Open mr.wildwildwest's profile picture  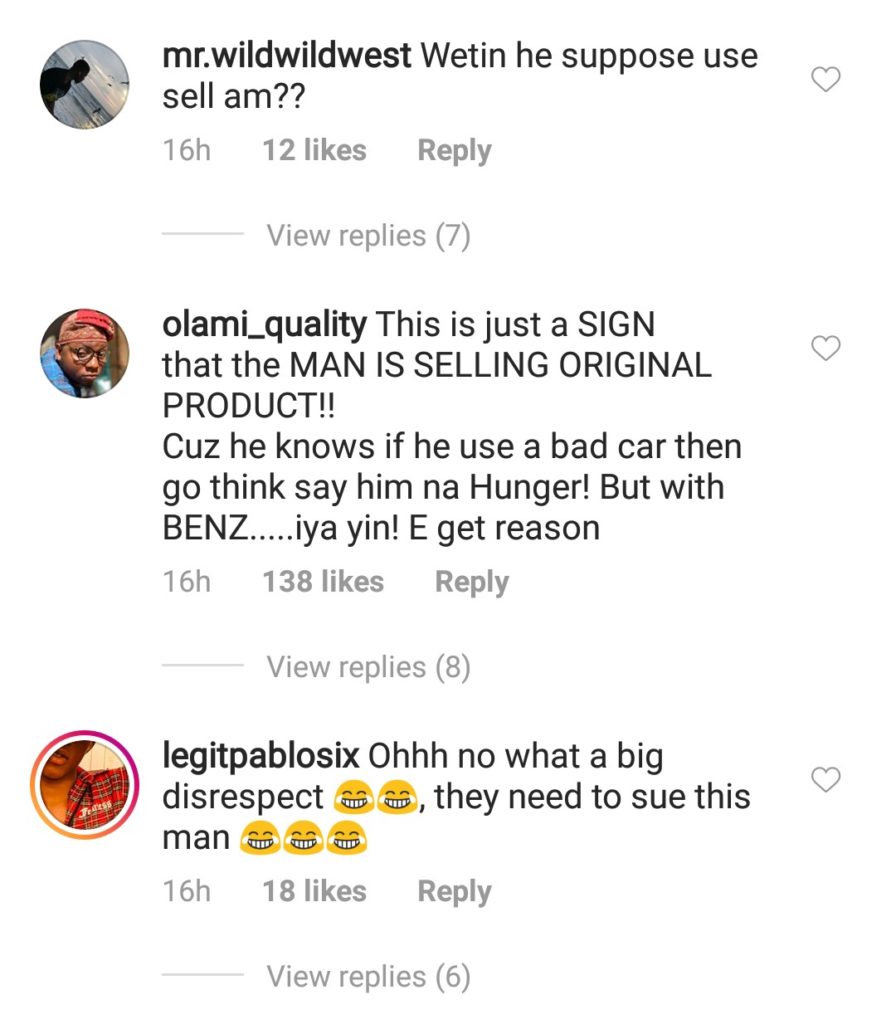85,85
